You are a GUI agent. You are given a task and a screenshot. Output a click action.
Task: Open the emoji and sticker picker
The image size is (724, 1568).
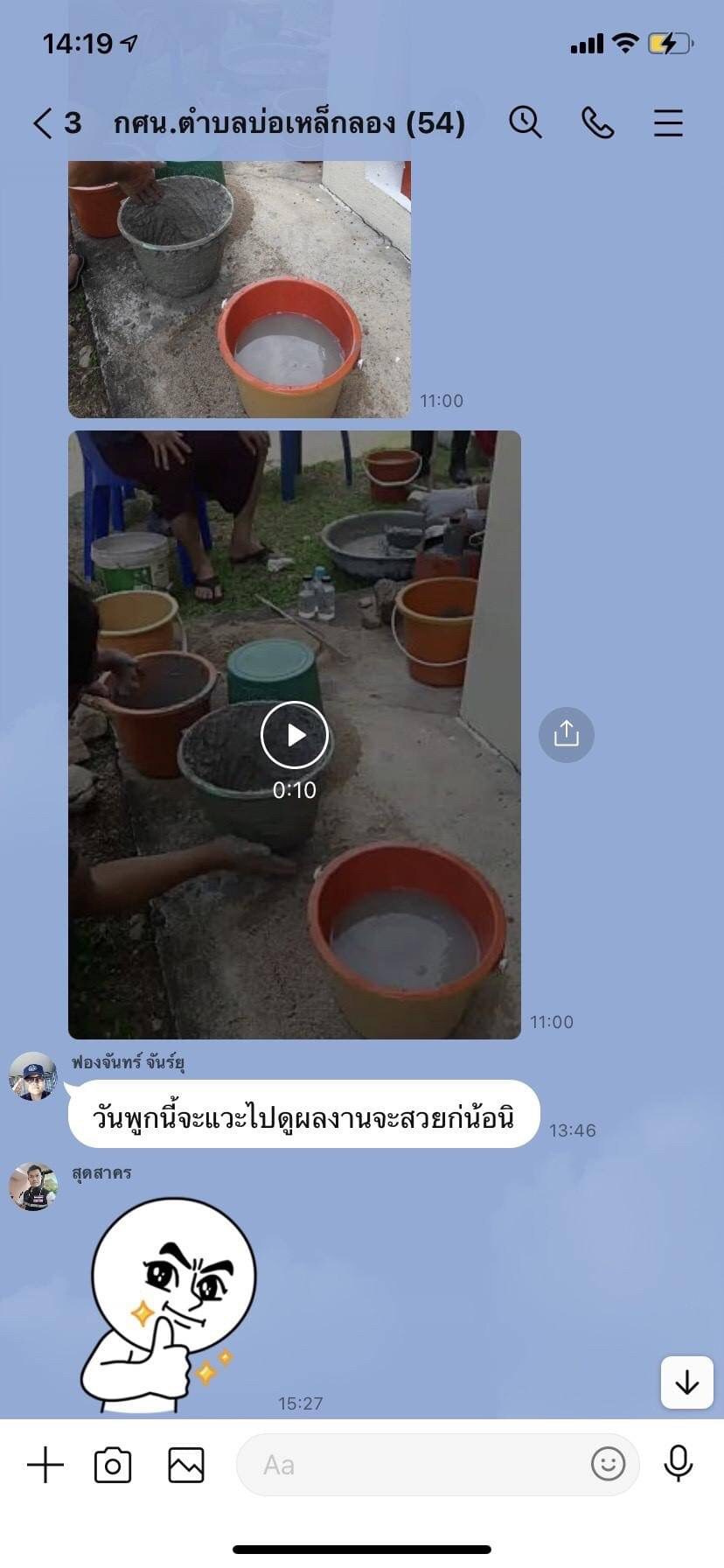[609, 1464]
